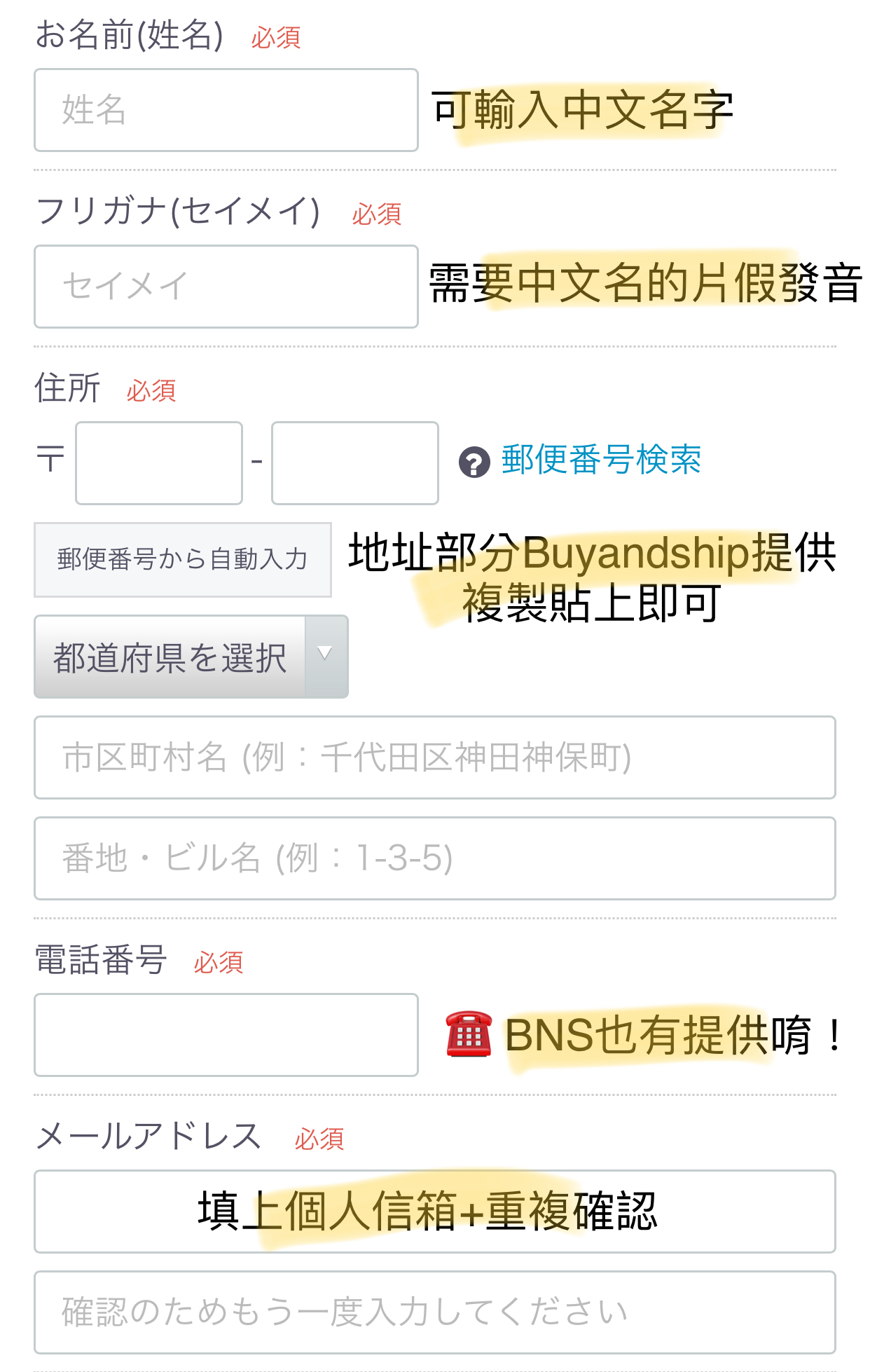Tap the 番地・ビル名 field
The width and height of the screenshot is (870, 1372).
coord(434,858)
